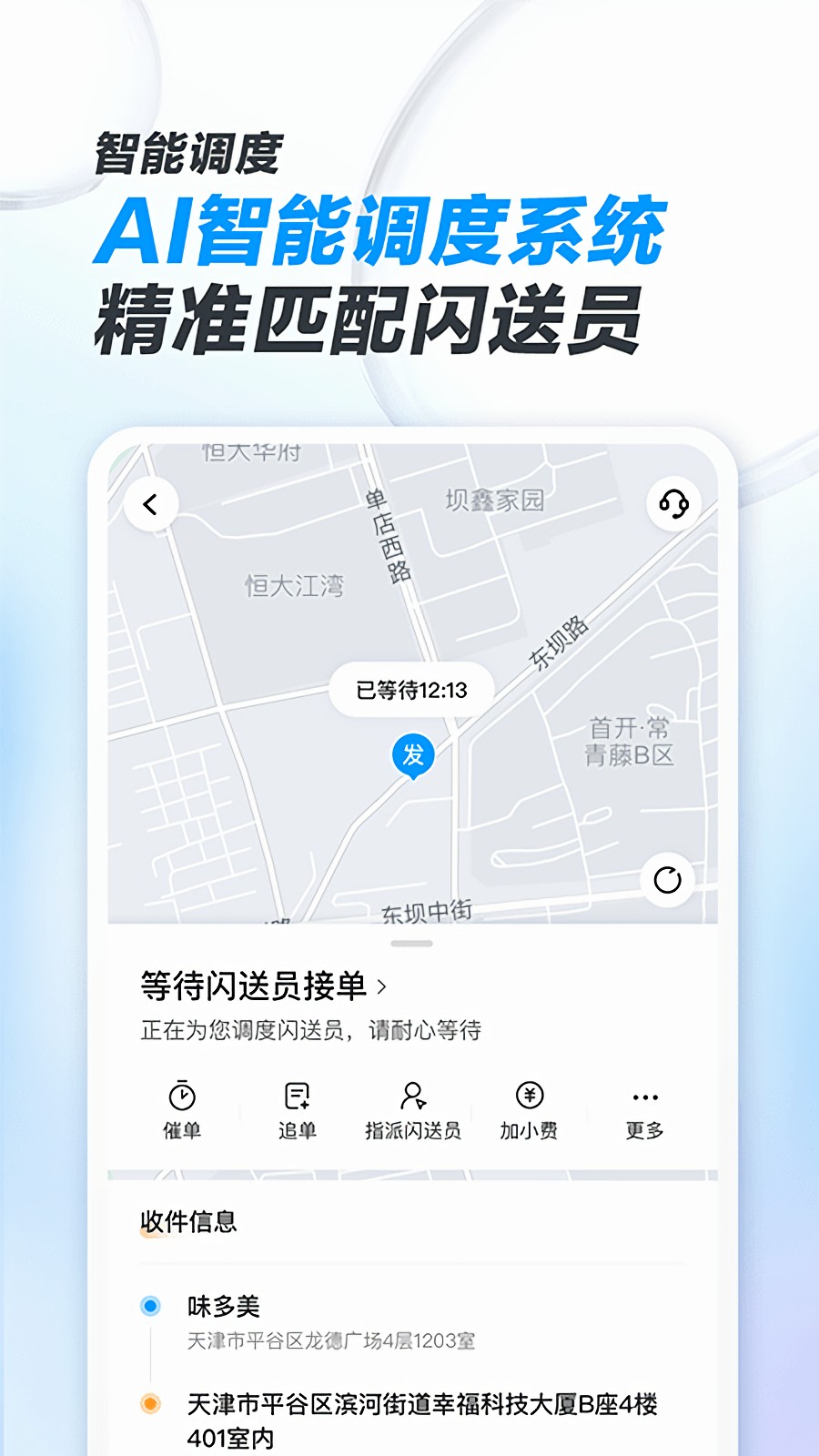Tap the 催单 clock icon to urge order

[179, 1095]
